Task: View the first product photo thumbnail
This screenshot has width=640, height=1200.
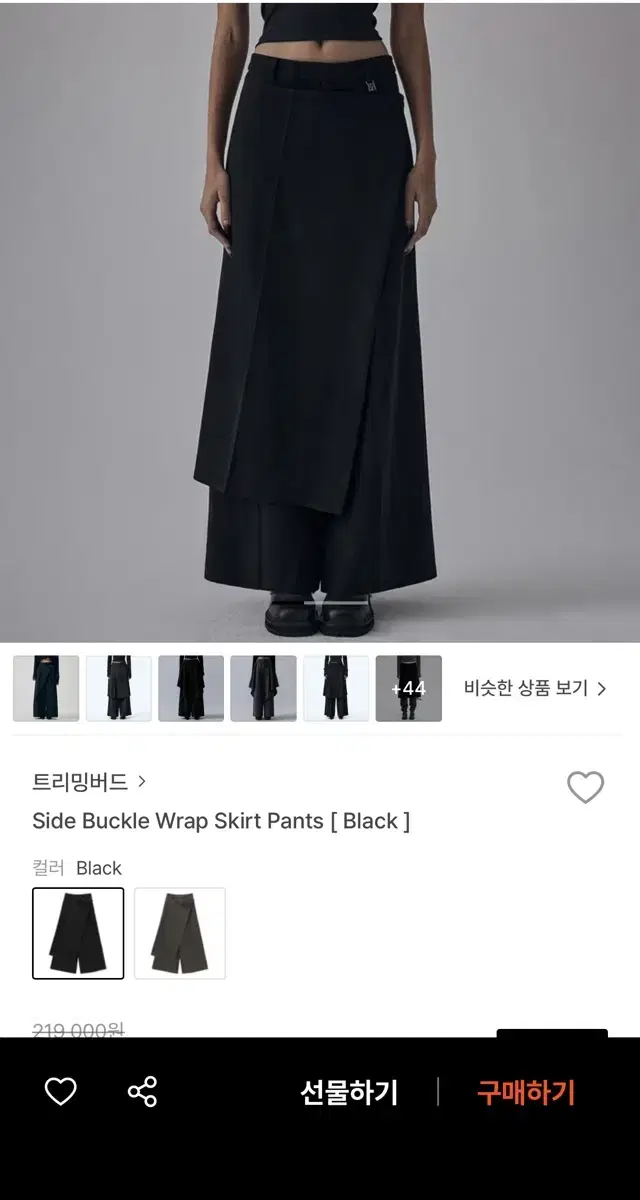Action: pos(46,688)
